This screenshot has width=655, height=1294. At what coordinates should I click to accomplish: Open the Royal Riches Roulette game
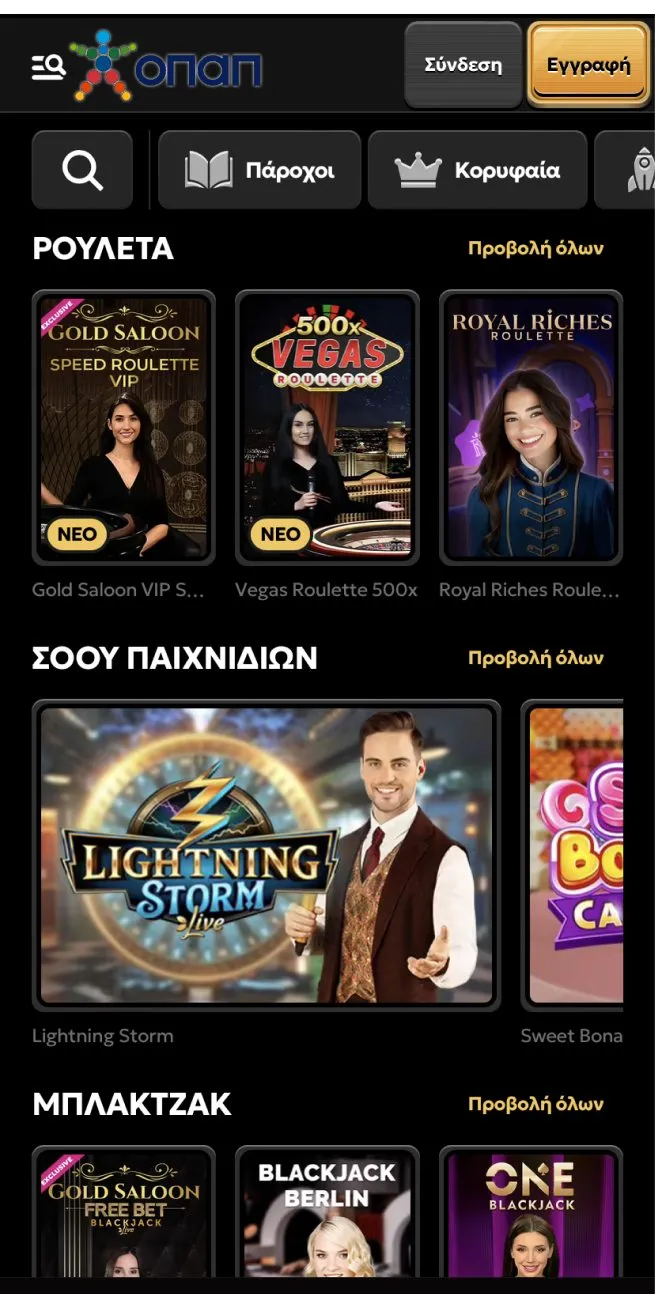click(531, 428)
